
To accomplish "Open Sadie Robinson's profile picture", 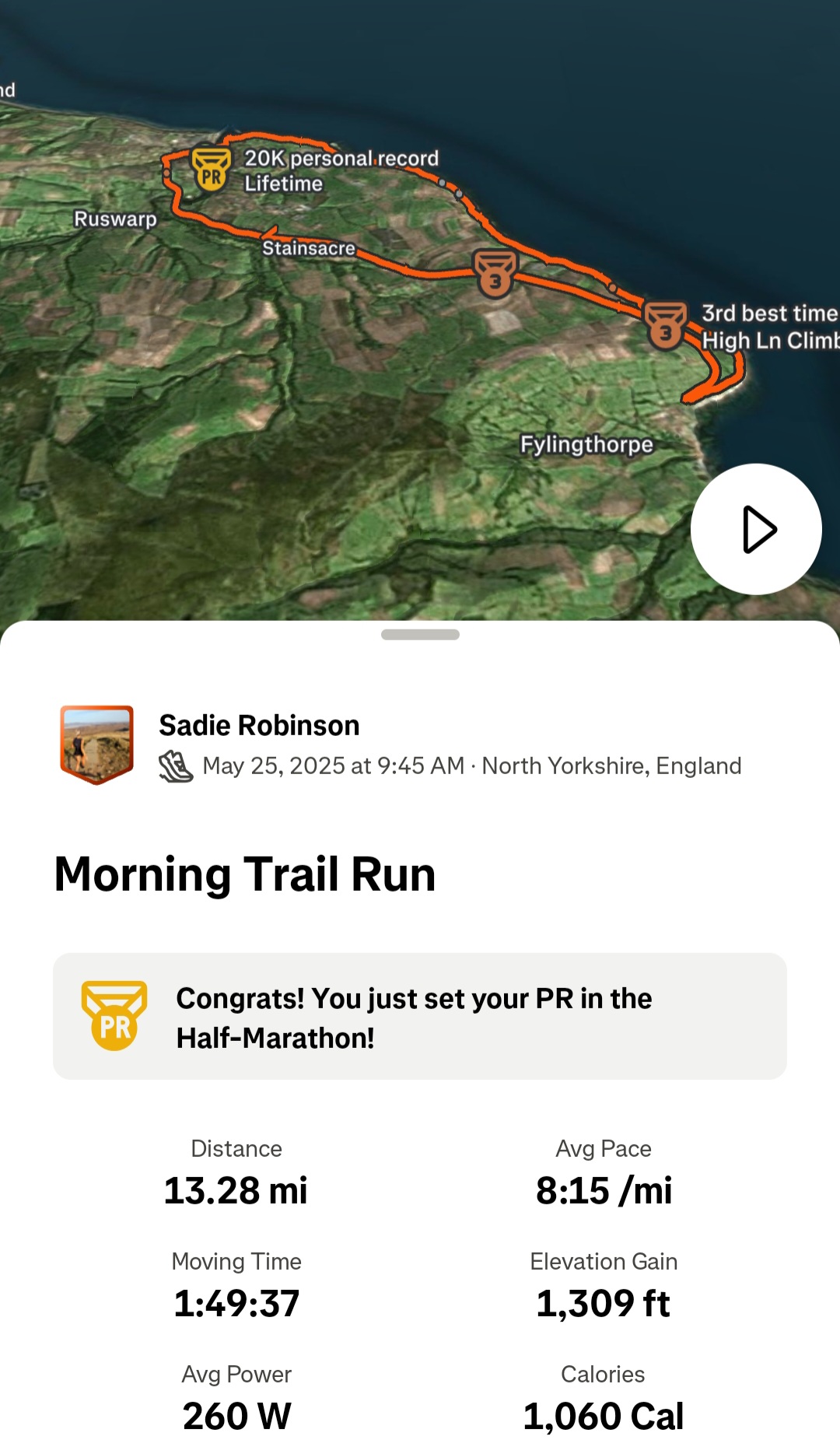I will click(97, 745).
